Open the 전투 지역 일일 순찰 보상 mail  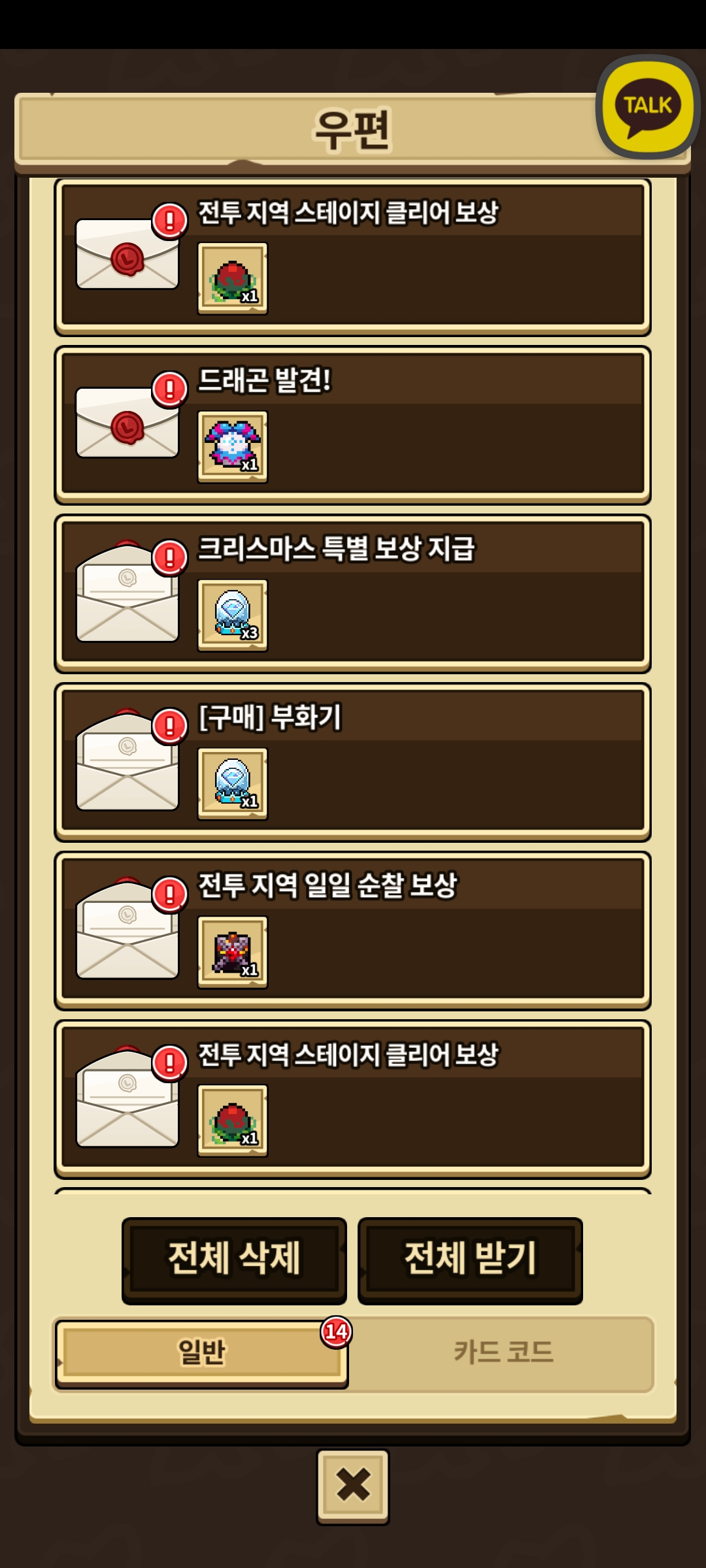[353, 930]
